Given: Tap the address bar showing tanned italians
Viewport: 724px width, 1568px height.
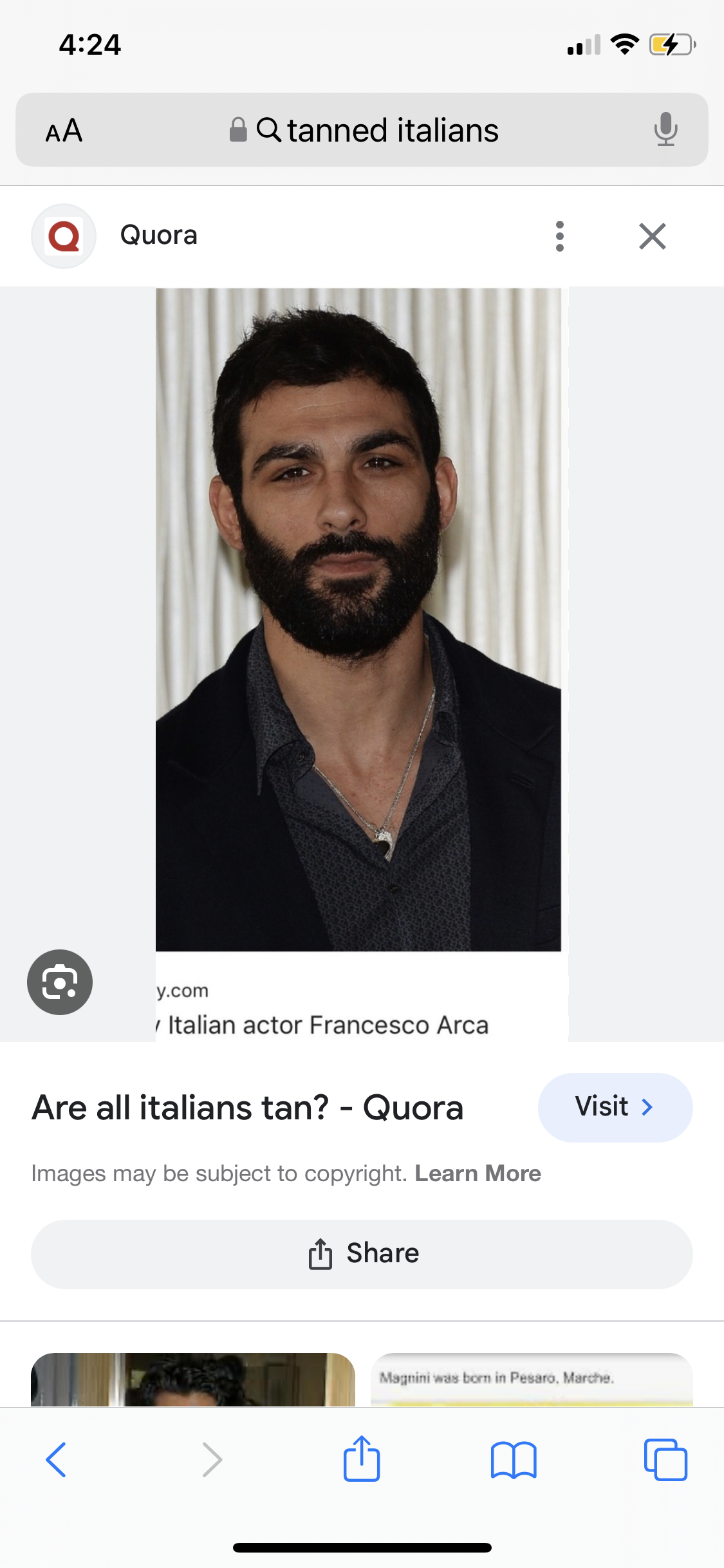Looking at the screenshot, I should point(364,131).
